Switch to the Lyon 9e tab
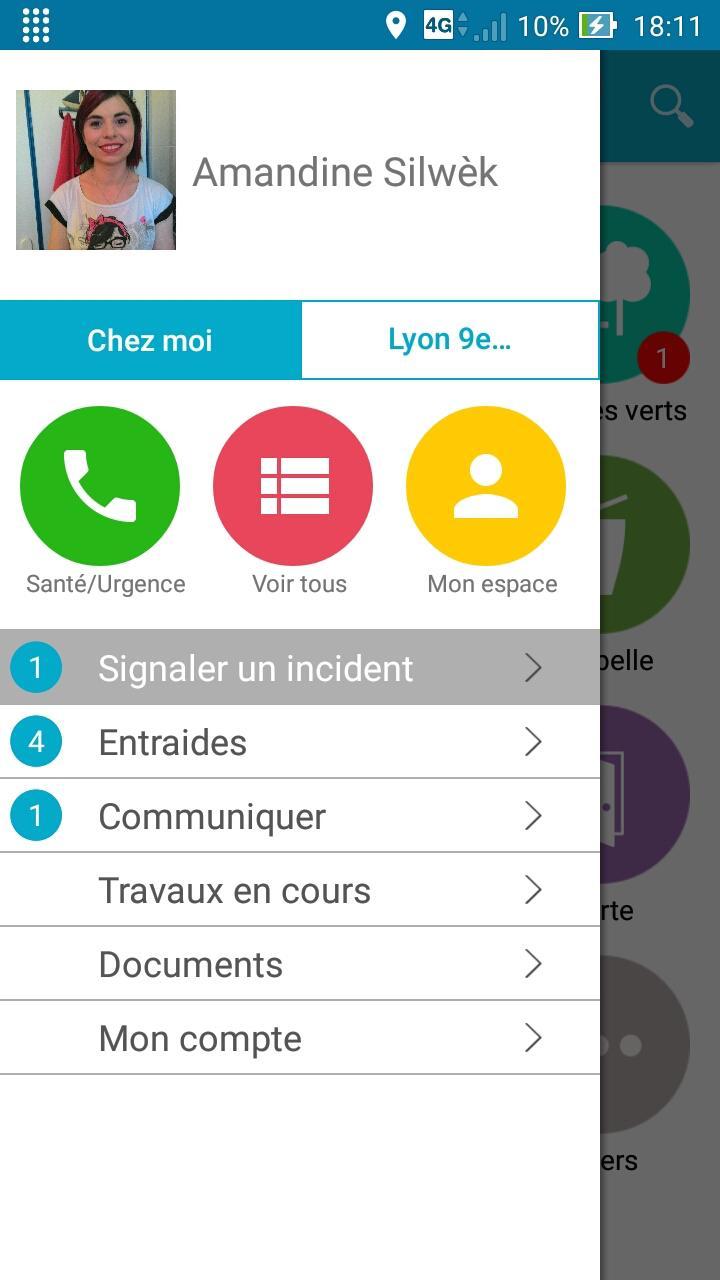Viewport: 720px width, 1280px height. click(449, 340)
